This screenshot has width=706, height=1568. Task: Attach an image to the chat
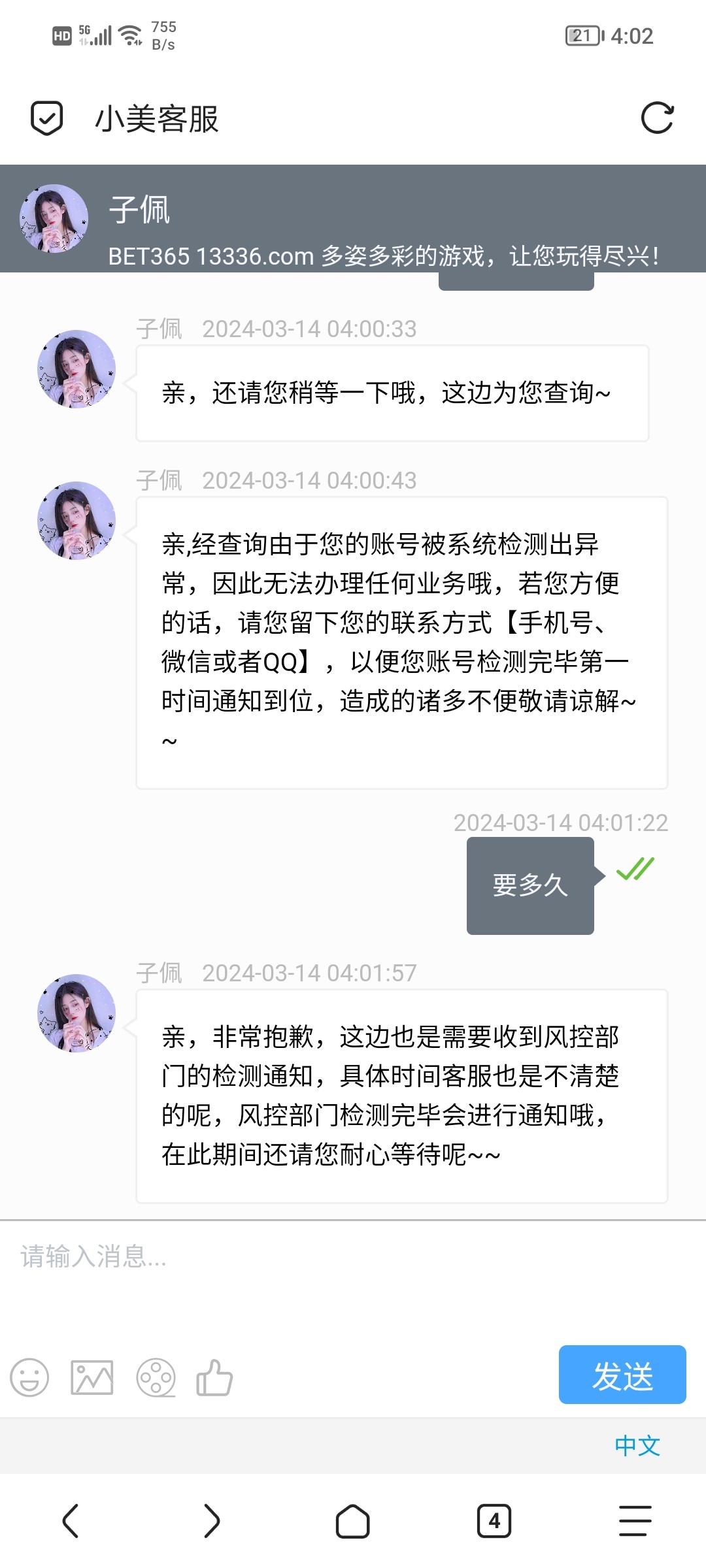coord(92,1377)
